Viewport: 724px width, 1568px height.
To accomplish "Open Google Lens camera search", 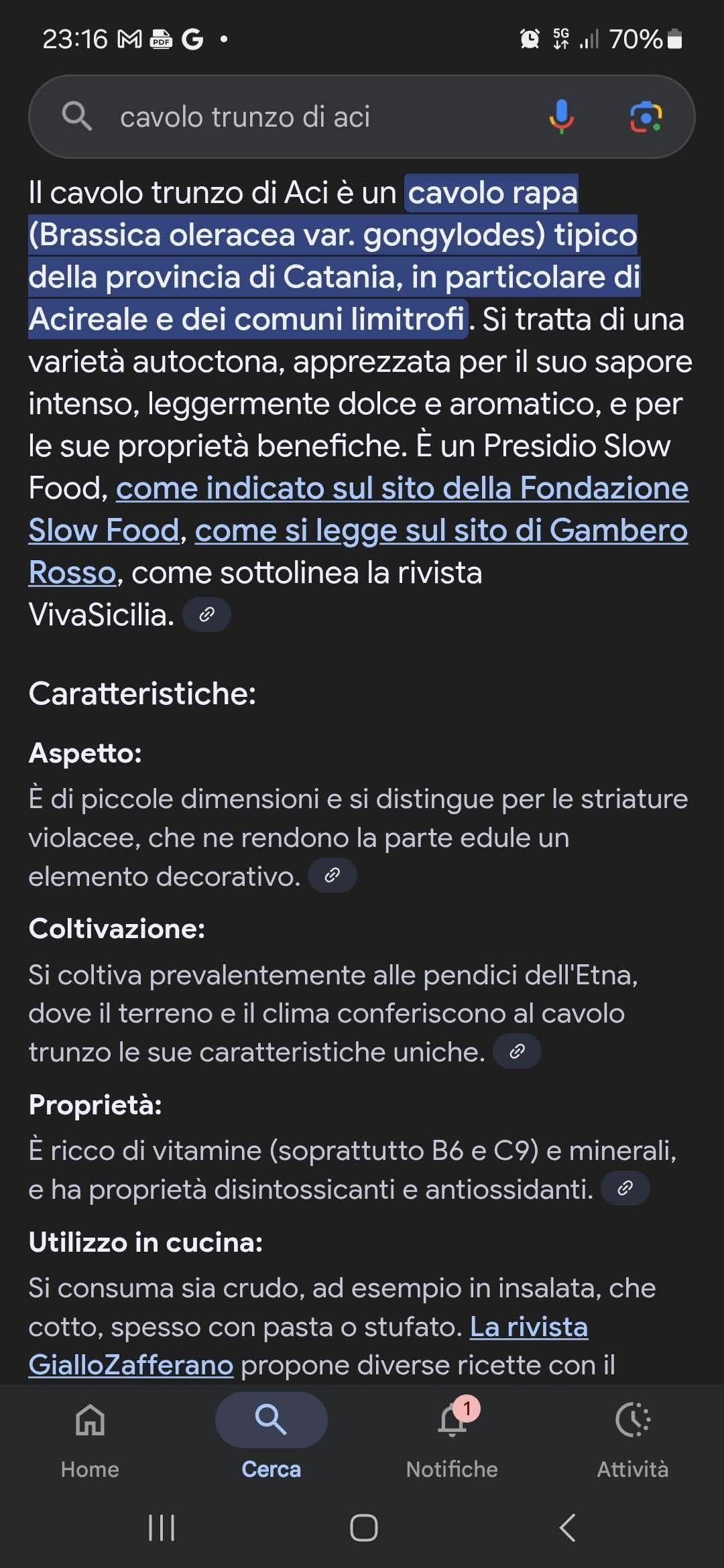I will point(646,117).
